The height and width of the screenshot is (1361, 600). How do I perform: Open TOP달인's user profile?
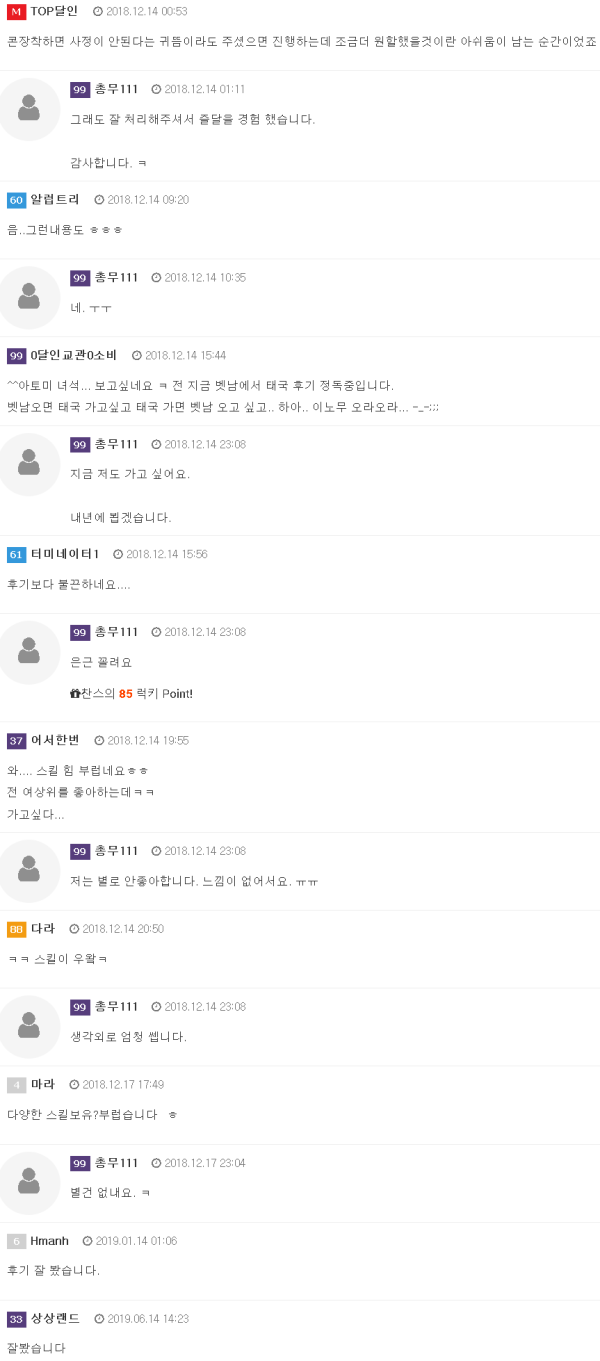coord(54,11)
